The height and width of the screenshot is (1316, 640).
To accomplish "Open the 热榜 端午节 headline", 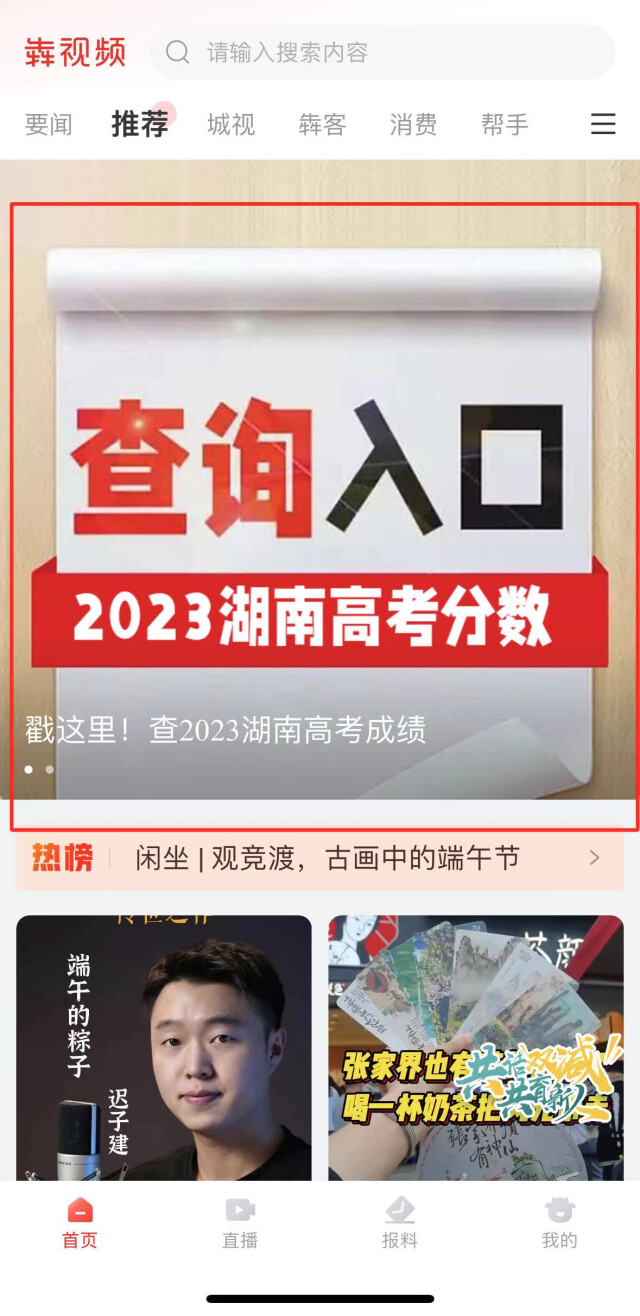I will (326, 858).
